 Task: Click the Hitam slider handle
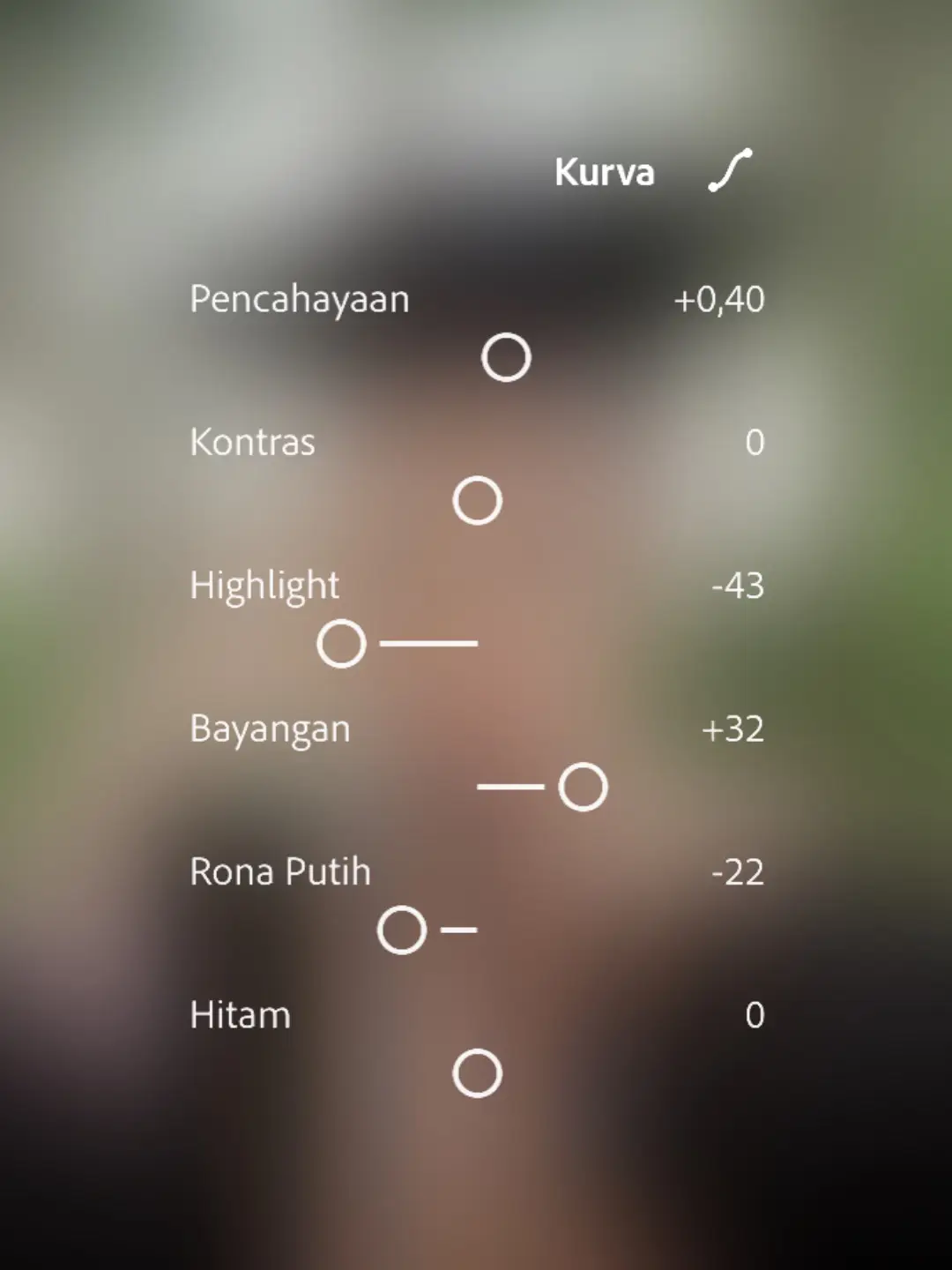click(476, 1072)
